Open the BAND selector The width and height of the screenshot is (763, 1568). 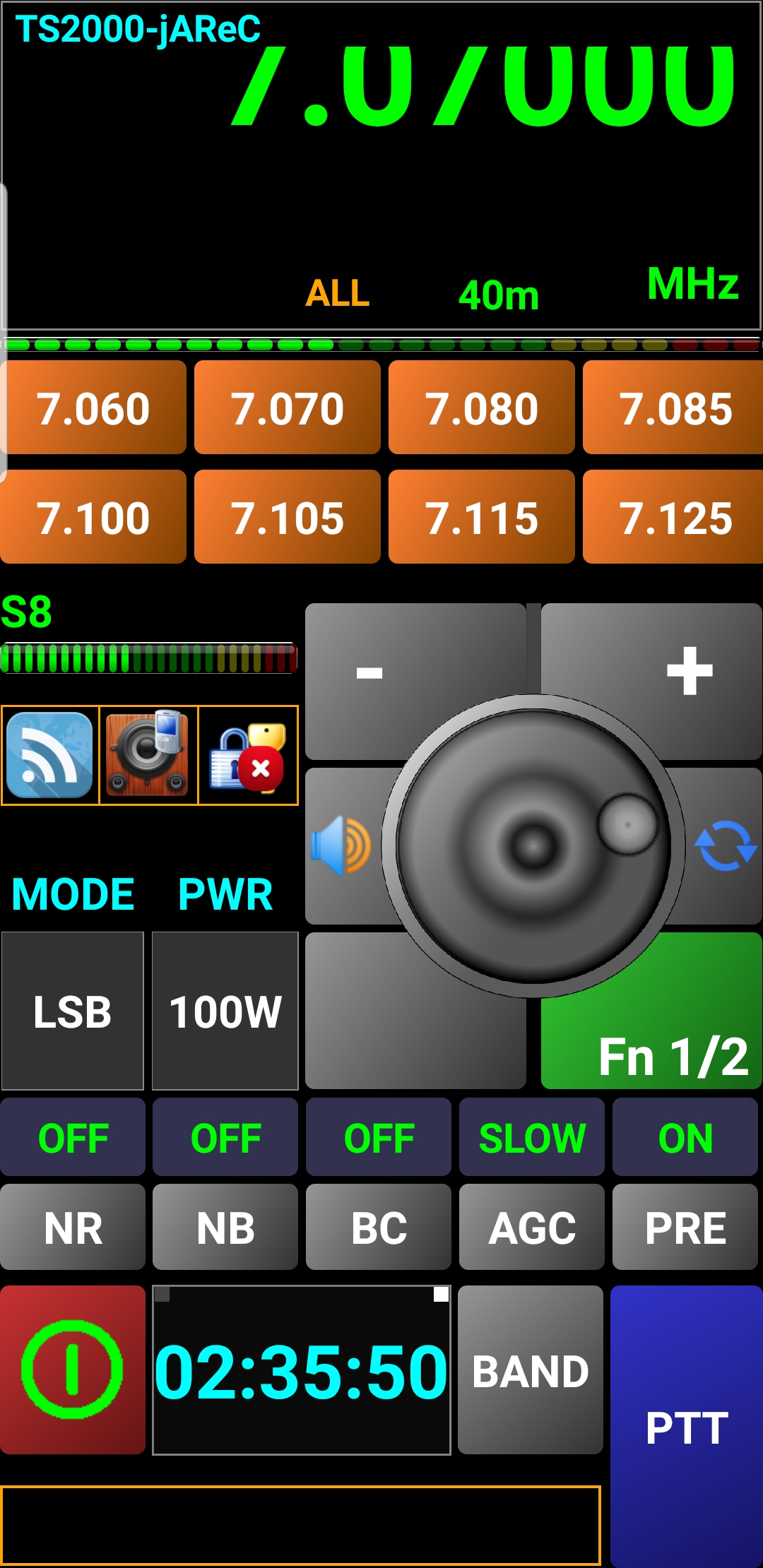[x=531, y=1370]
